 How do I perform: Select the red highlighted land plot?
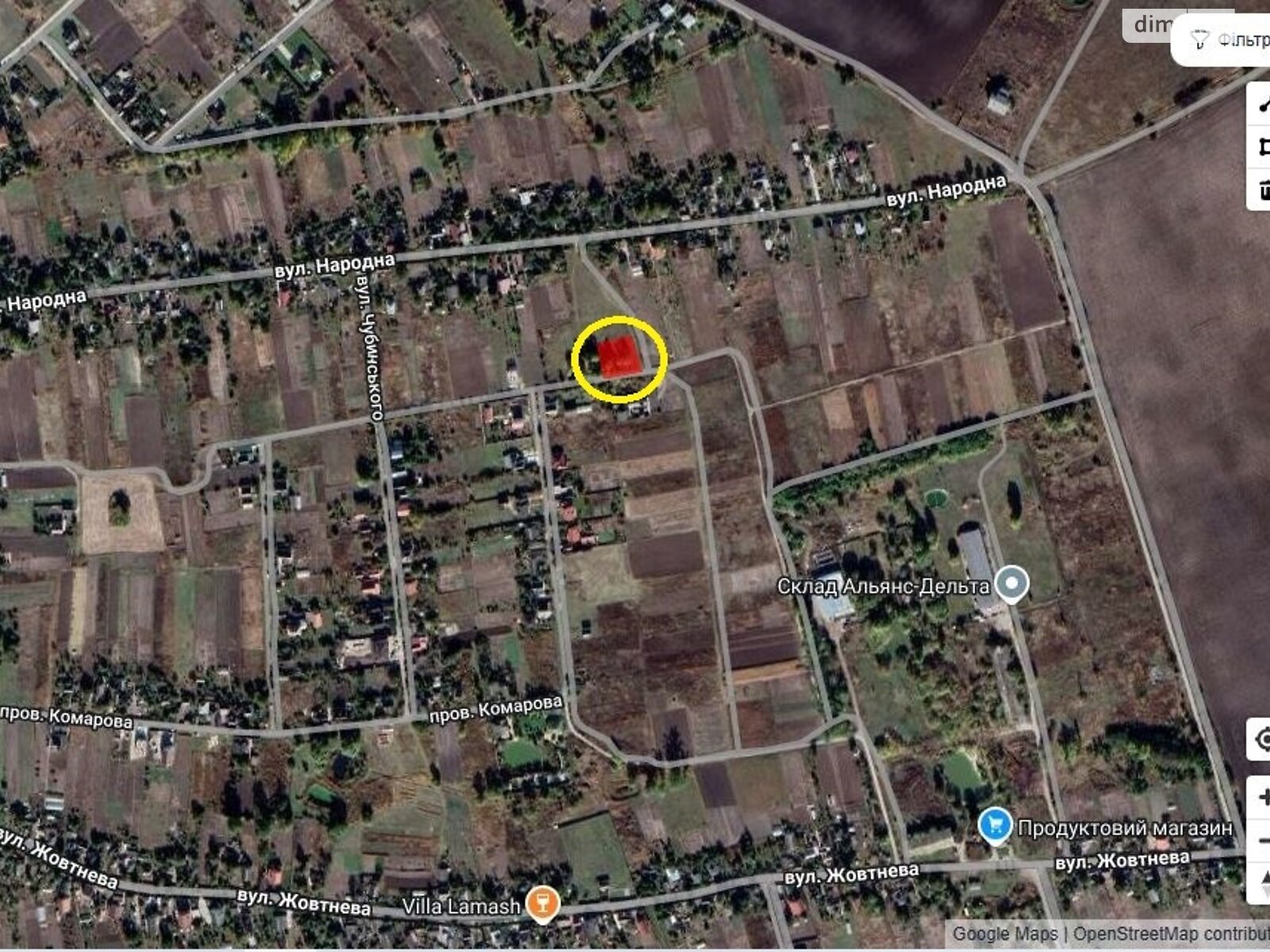(x=618, y=356)
